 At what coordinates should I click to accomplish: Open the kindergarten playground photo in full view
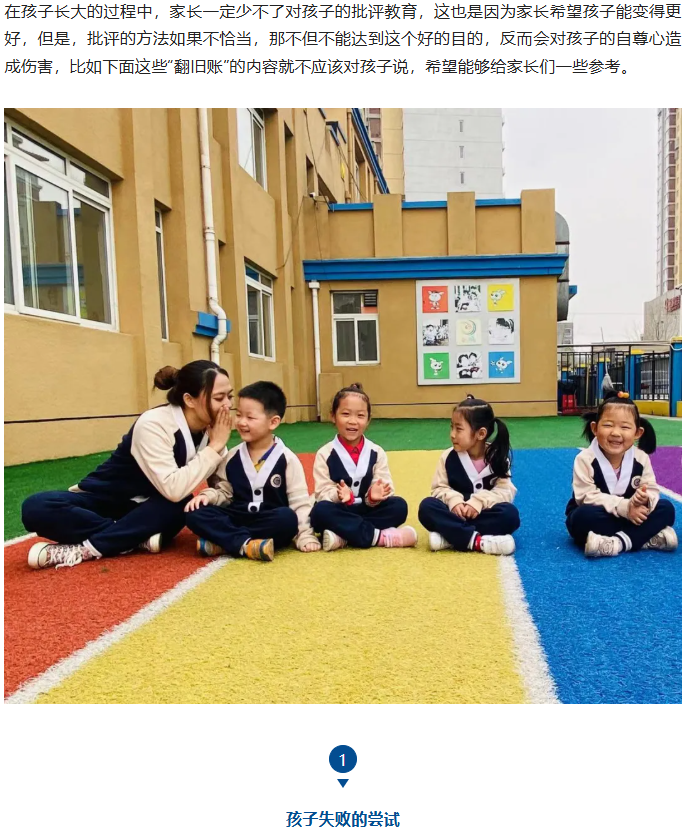click(x=343, y=405)
